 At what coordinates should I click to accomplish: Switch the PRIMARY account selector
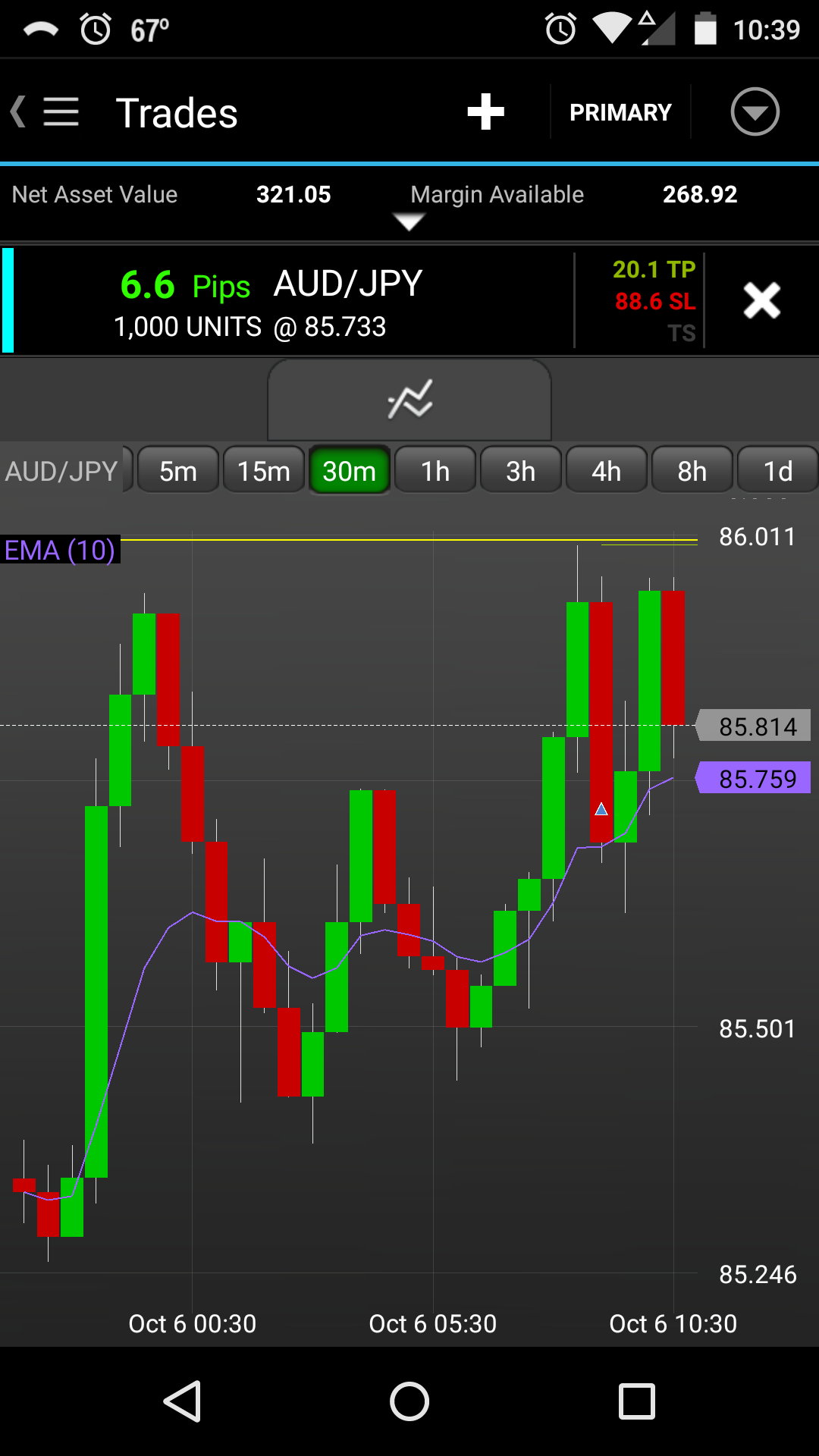coord(620,112)
